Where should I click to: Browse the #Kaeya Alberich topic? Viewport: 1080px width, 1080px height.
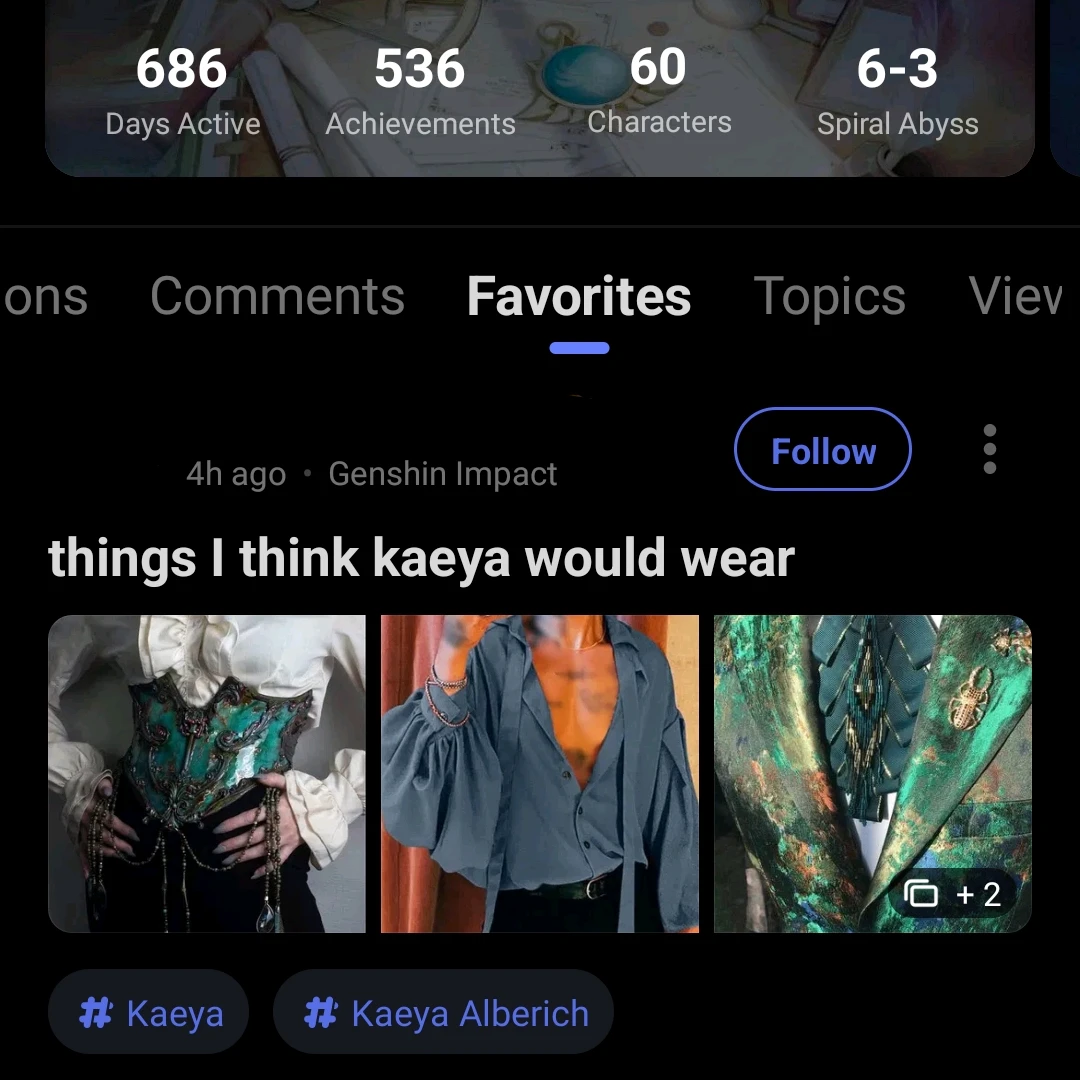(x=443, y=1013)
